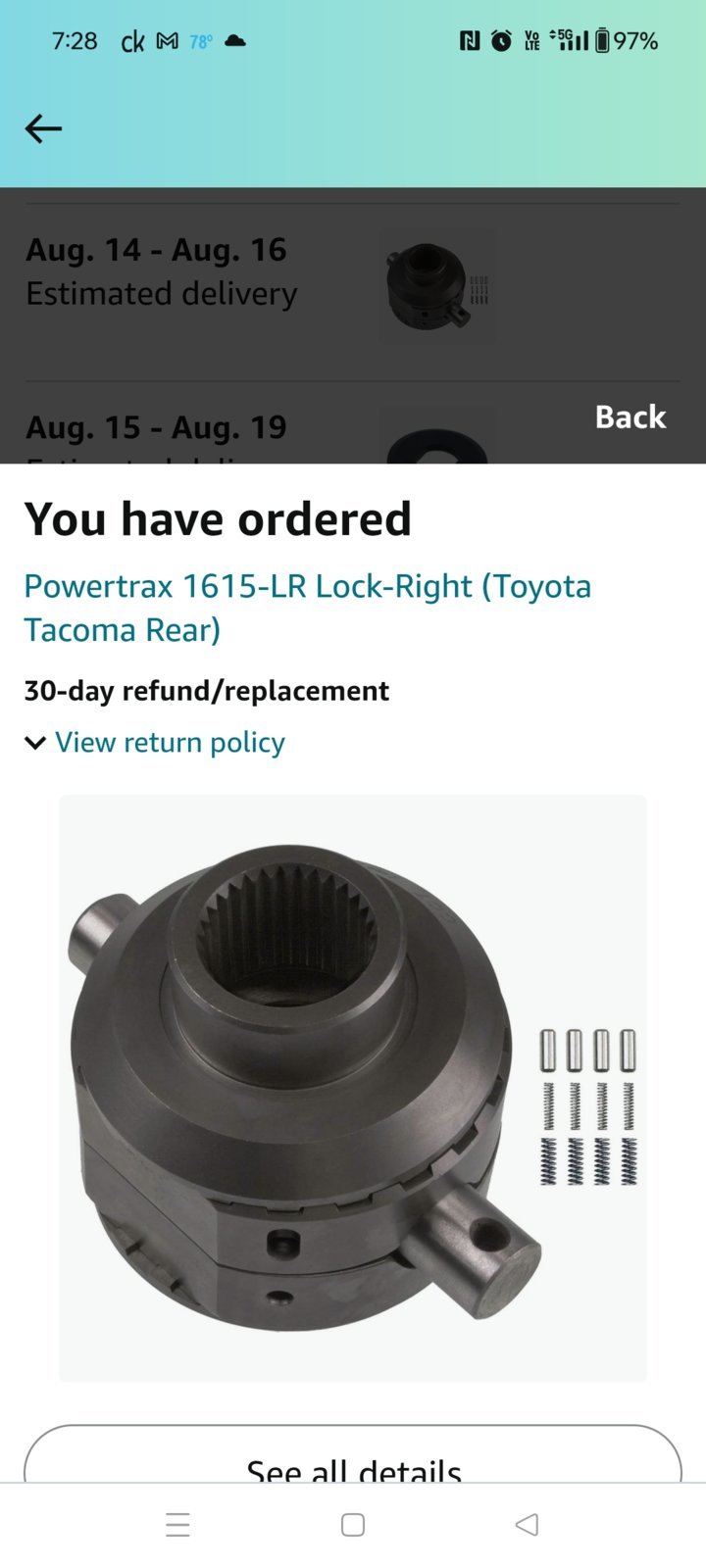Tap the Back button on the dimmed overlay
The height and width of the screenshot is (1568, 706).
tap(630, 416)
